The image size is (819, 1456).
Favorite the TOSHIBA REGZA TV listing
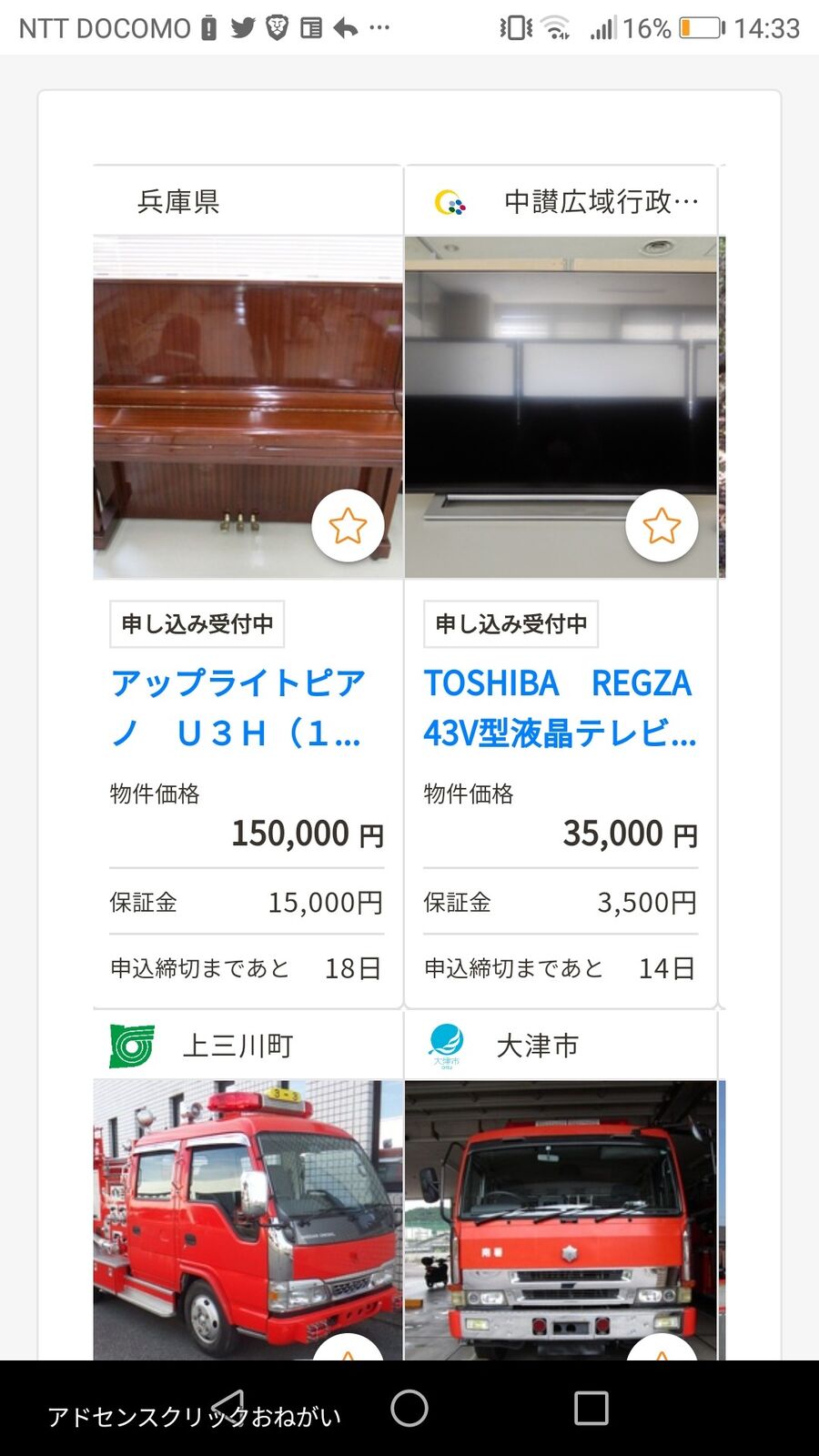click(662, 525)
